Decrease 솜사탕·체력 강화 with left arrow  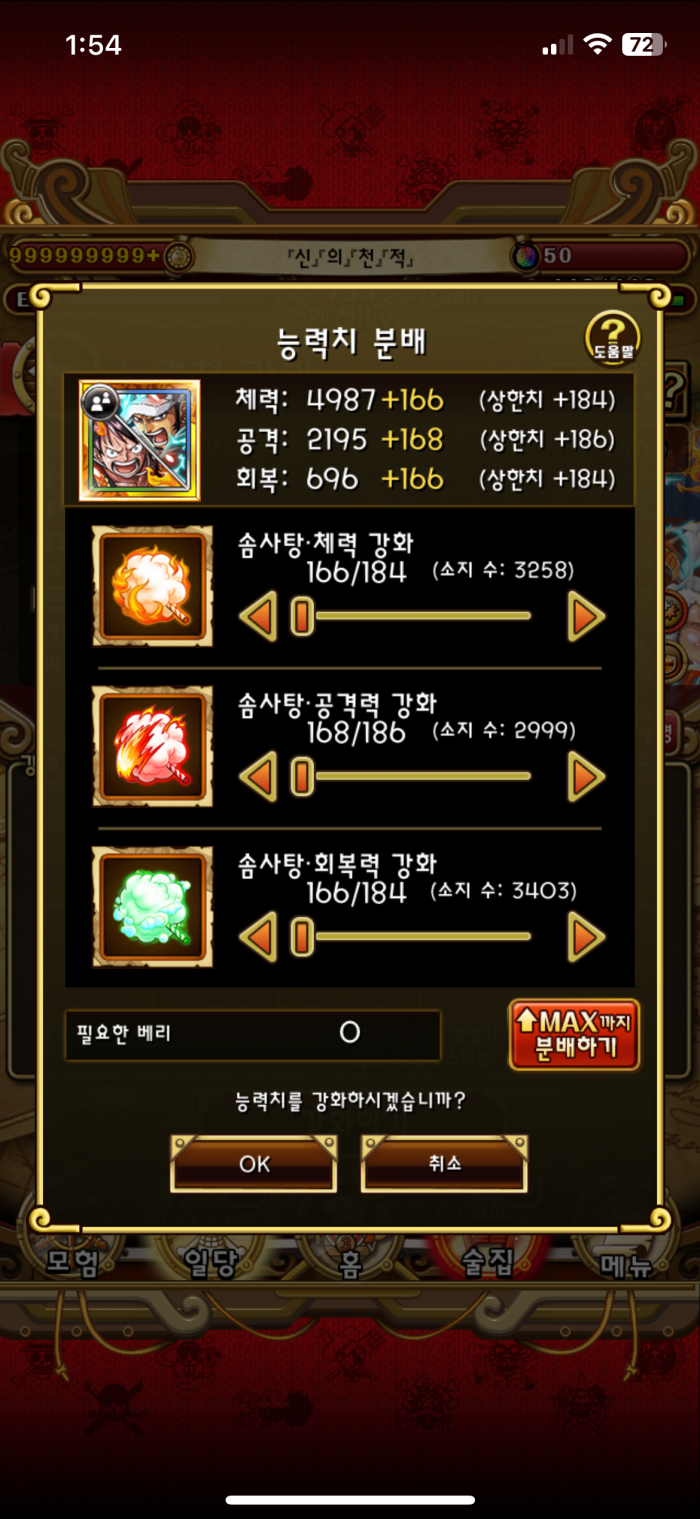(x=258, y=617)
